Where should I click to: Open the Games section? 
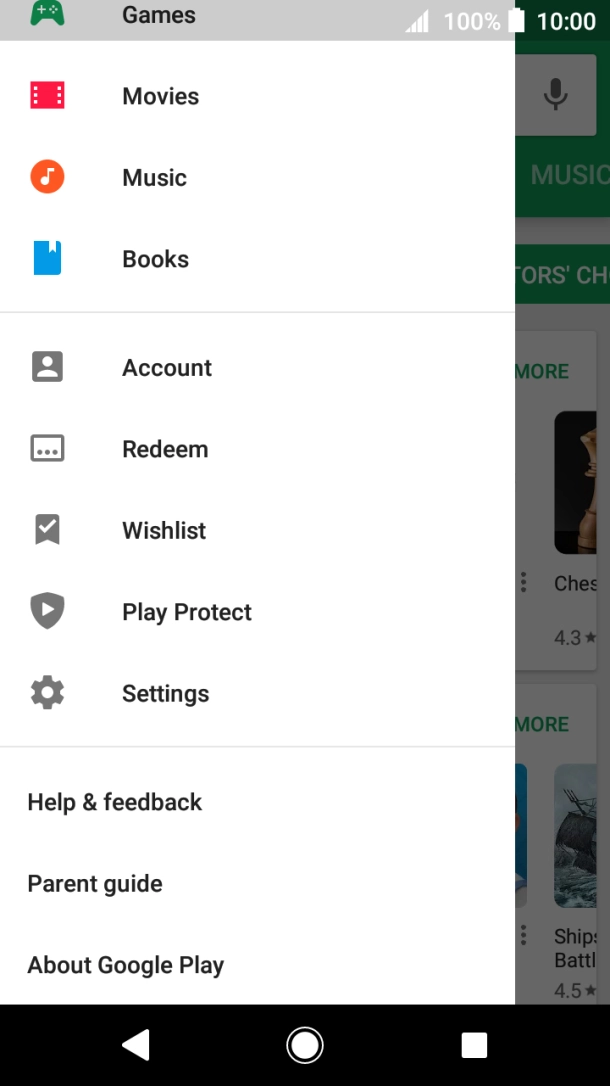[158, 15]
